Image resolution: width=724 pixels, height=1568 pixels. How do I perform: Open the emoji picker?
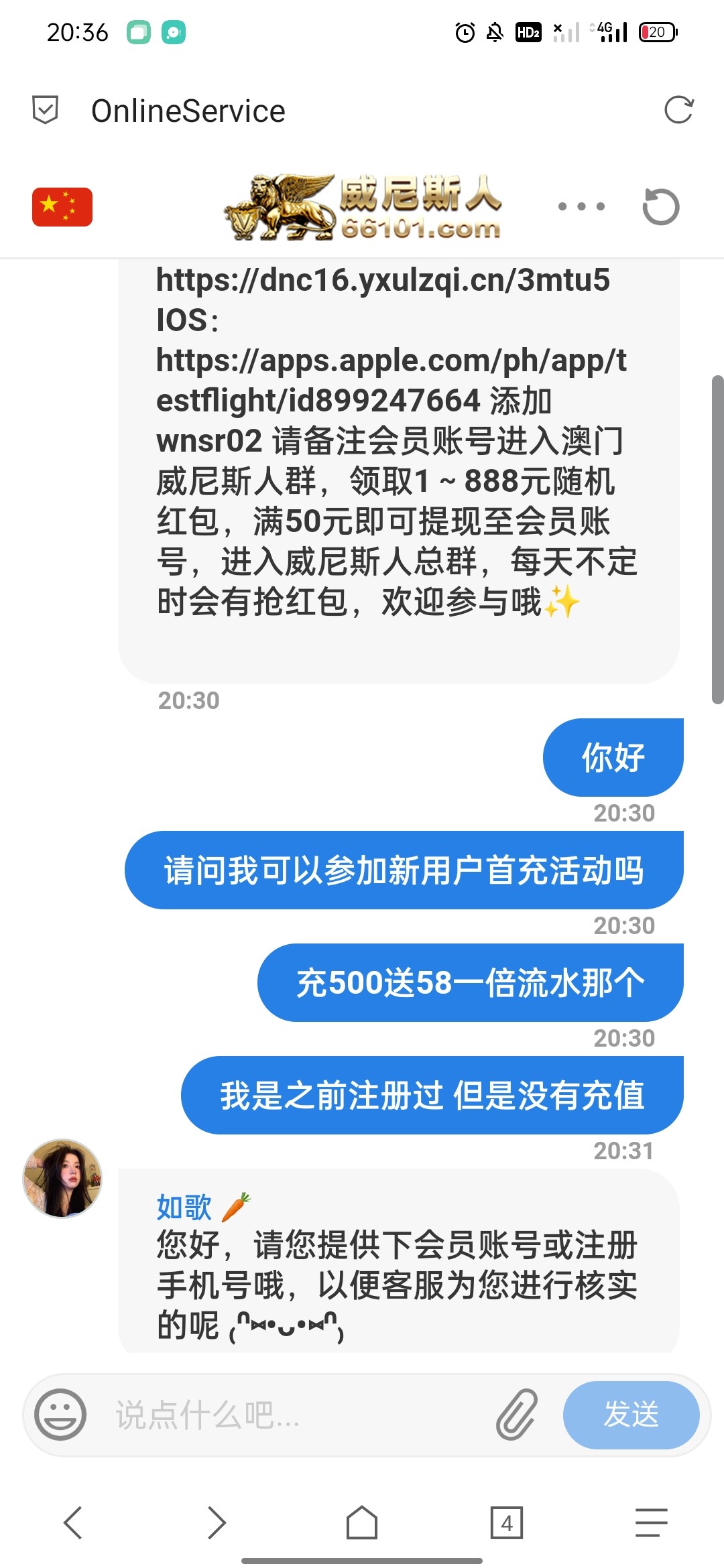pos(60,1415)
